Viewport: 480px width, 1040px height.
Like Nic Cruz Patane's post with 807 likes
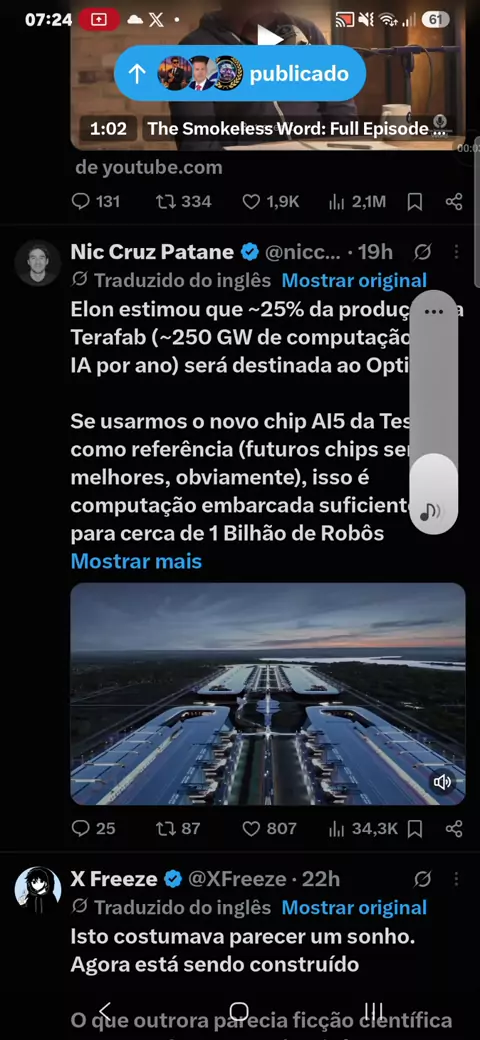pyautogui.click(x=269, y=828)
